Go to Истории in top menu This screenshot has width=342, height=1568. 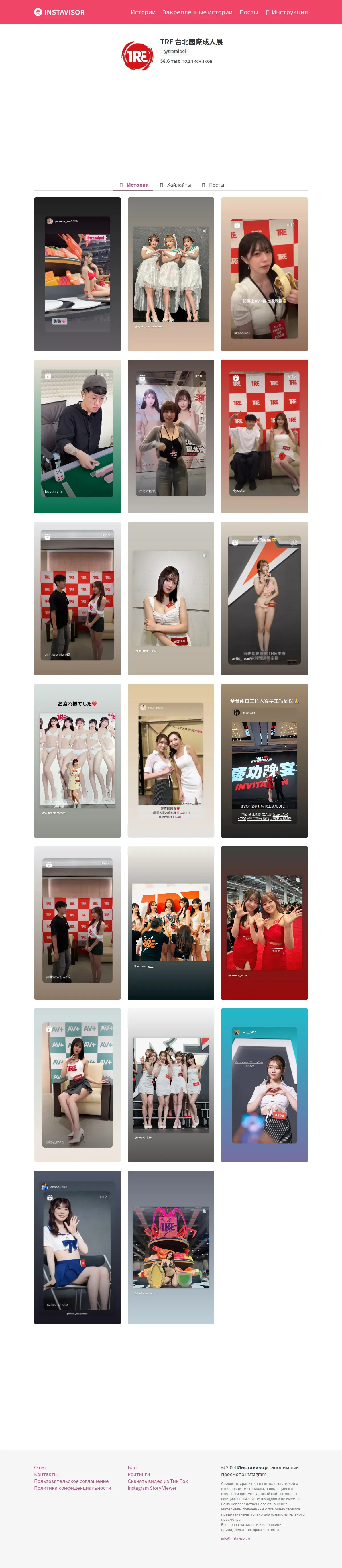pyautogui.click(x=143, y=12)
